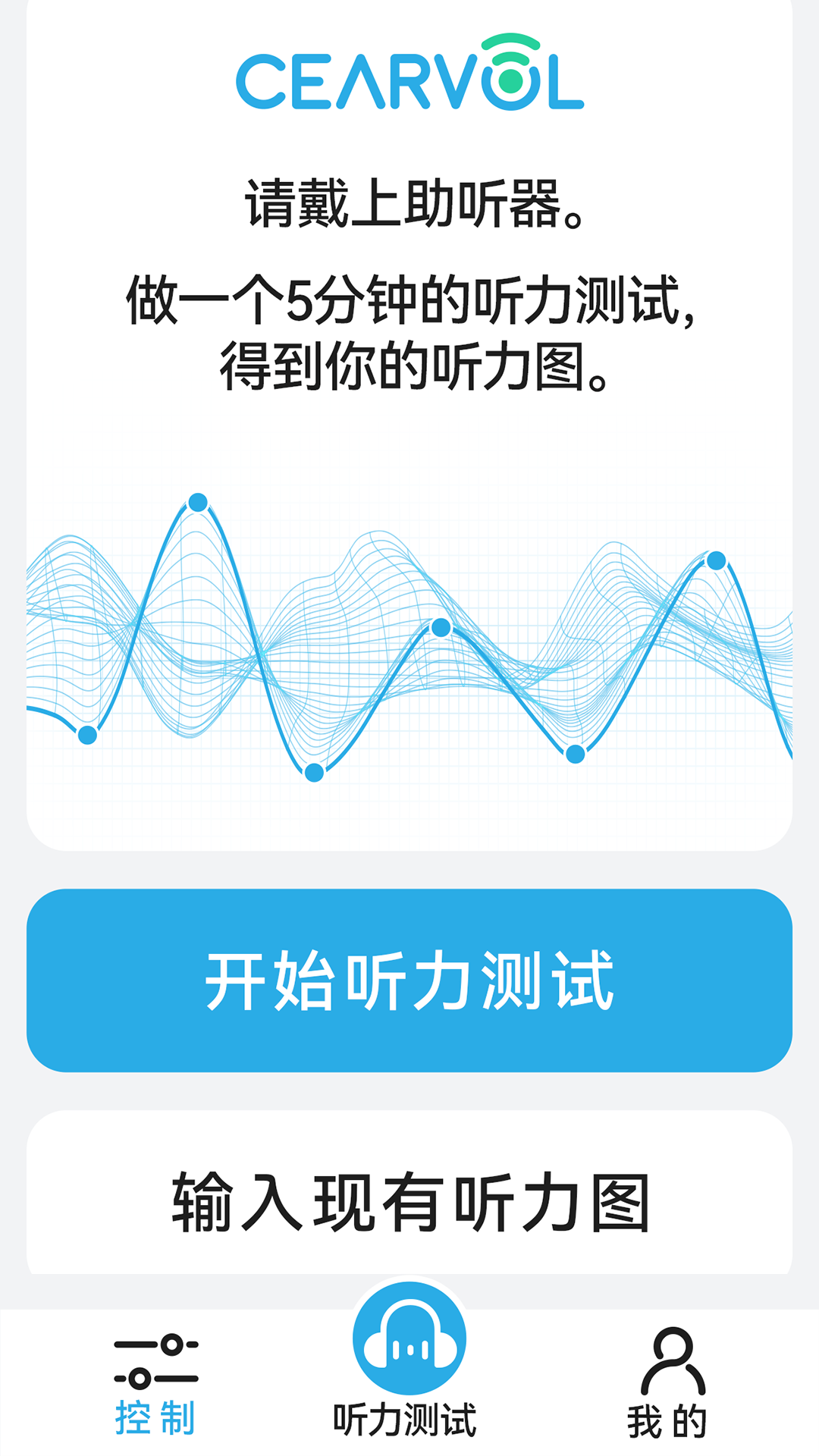Viewport: 819px width, 1456px height.
Task: Select the 控制 sliders icon in bottom navigation
Action: 157,1361
